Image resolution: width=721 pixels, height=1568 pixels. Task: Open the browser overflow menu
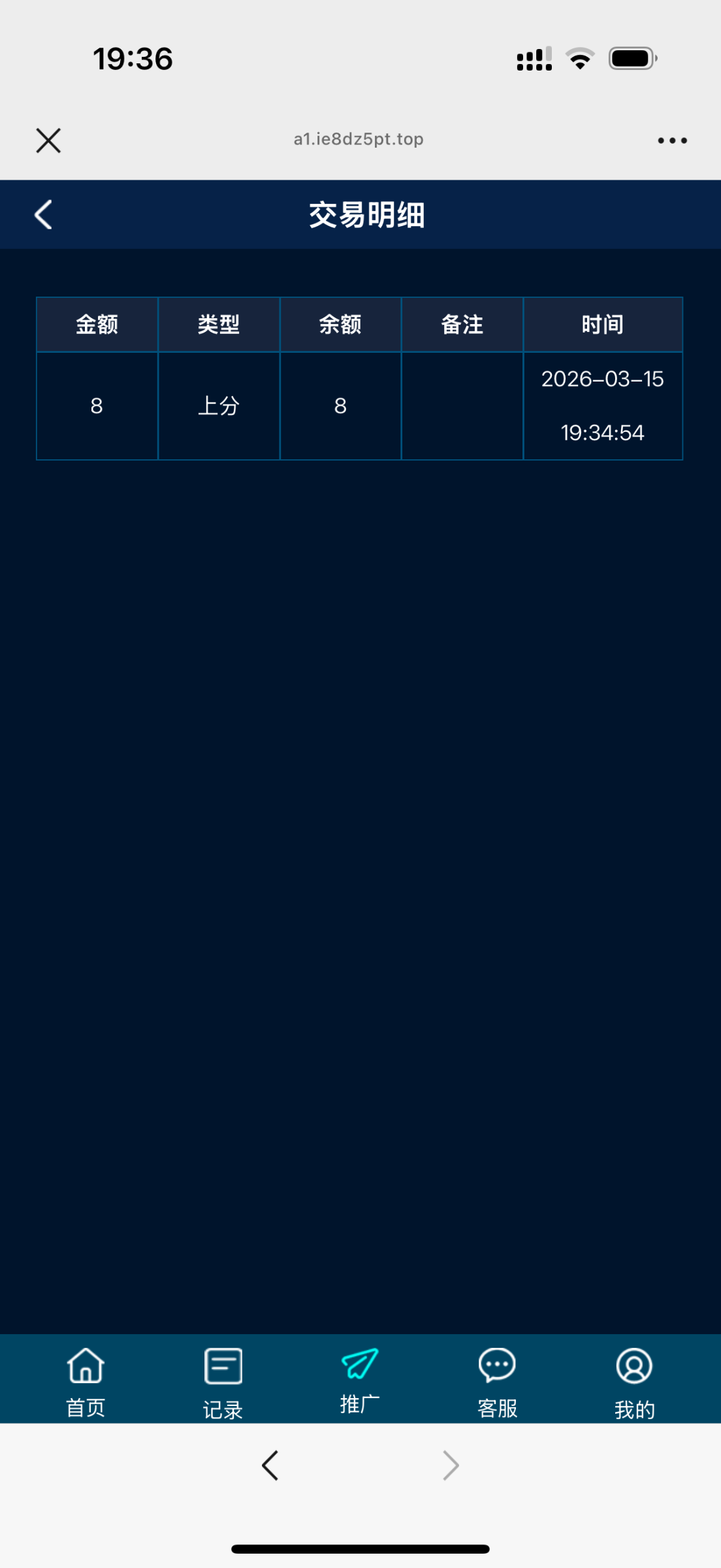tap(672, 140)
